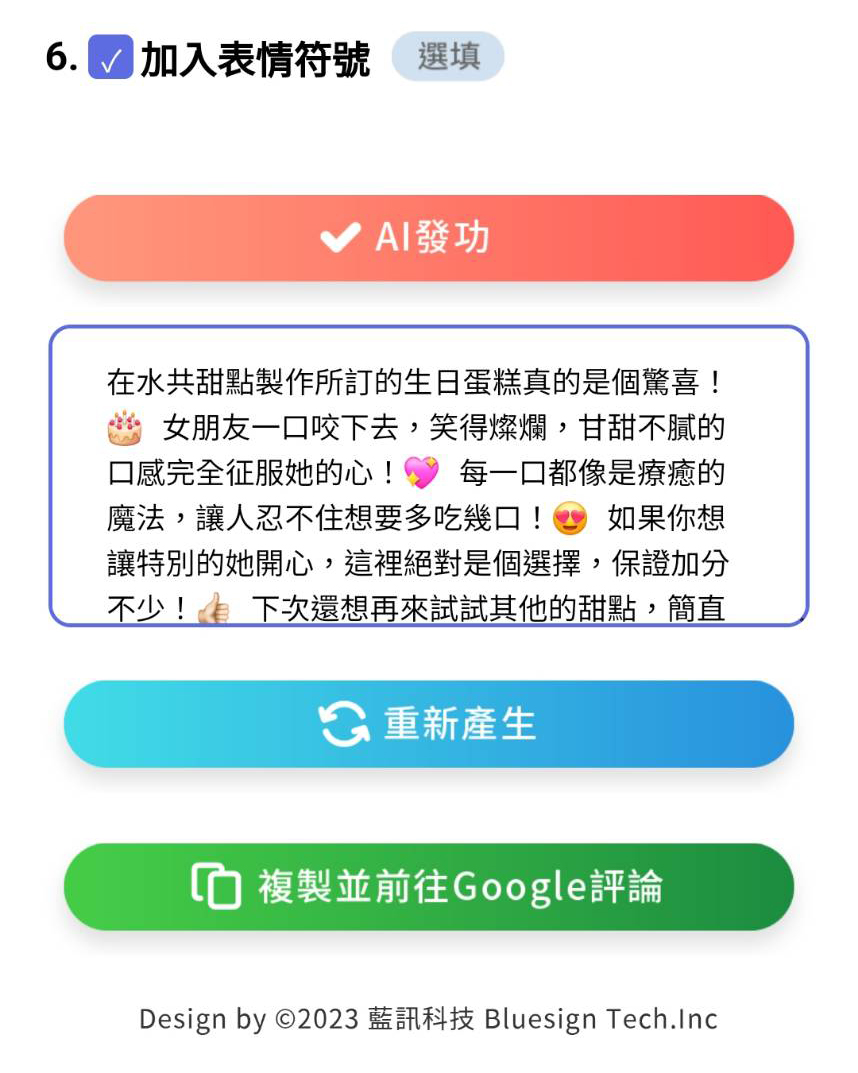
Task: Copy and go to Google評論
Action: [x=428, y=887]
